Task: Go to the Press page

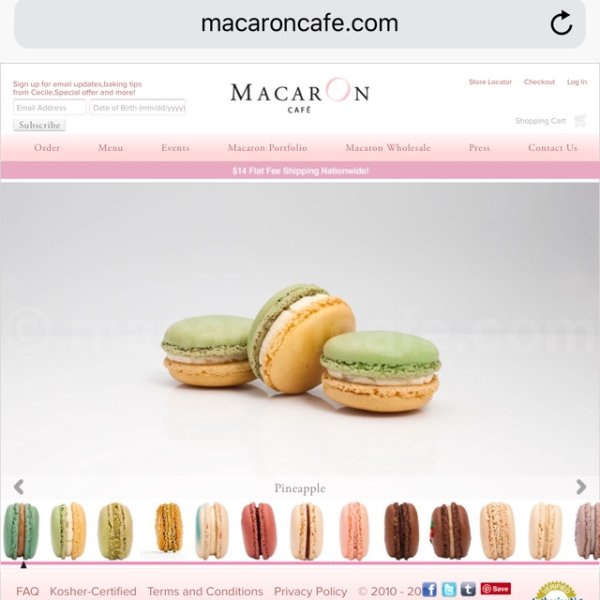Action: (479, 148)
